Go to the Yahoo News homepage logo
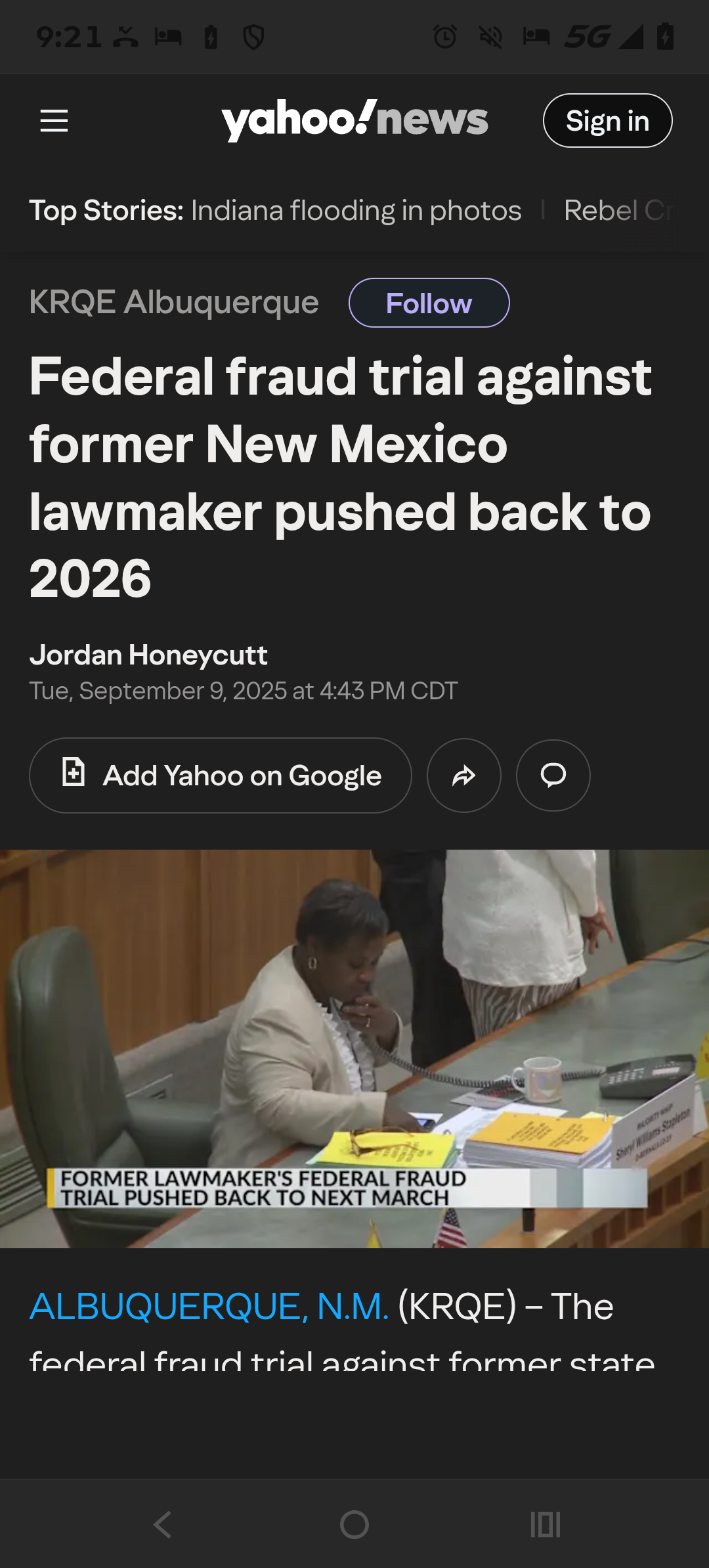Image resolution: width=709 pixels, height=1568 pixels. click(354, 120)
